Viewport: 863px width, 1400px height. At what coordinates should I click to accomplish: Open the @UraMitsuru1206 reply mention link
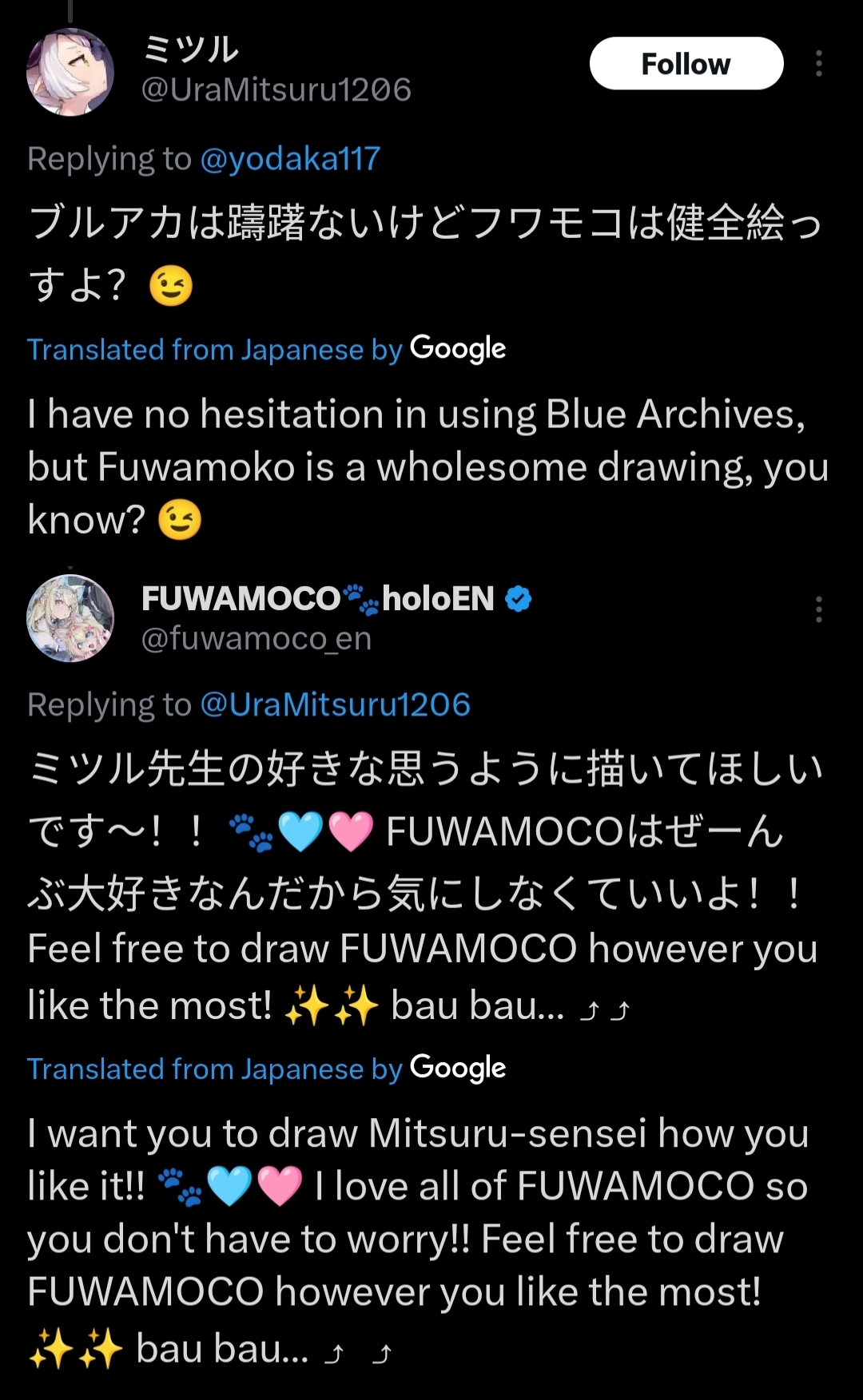[x=335, y=704]
